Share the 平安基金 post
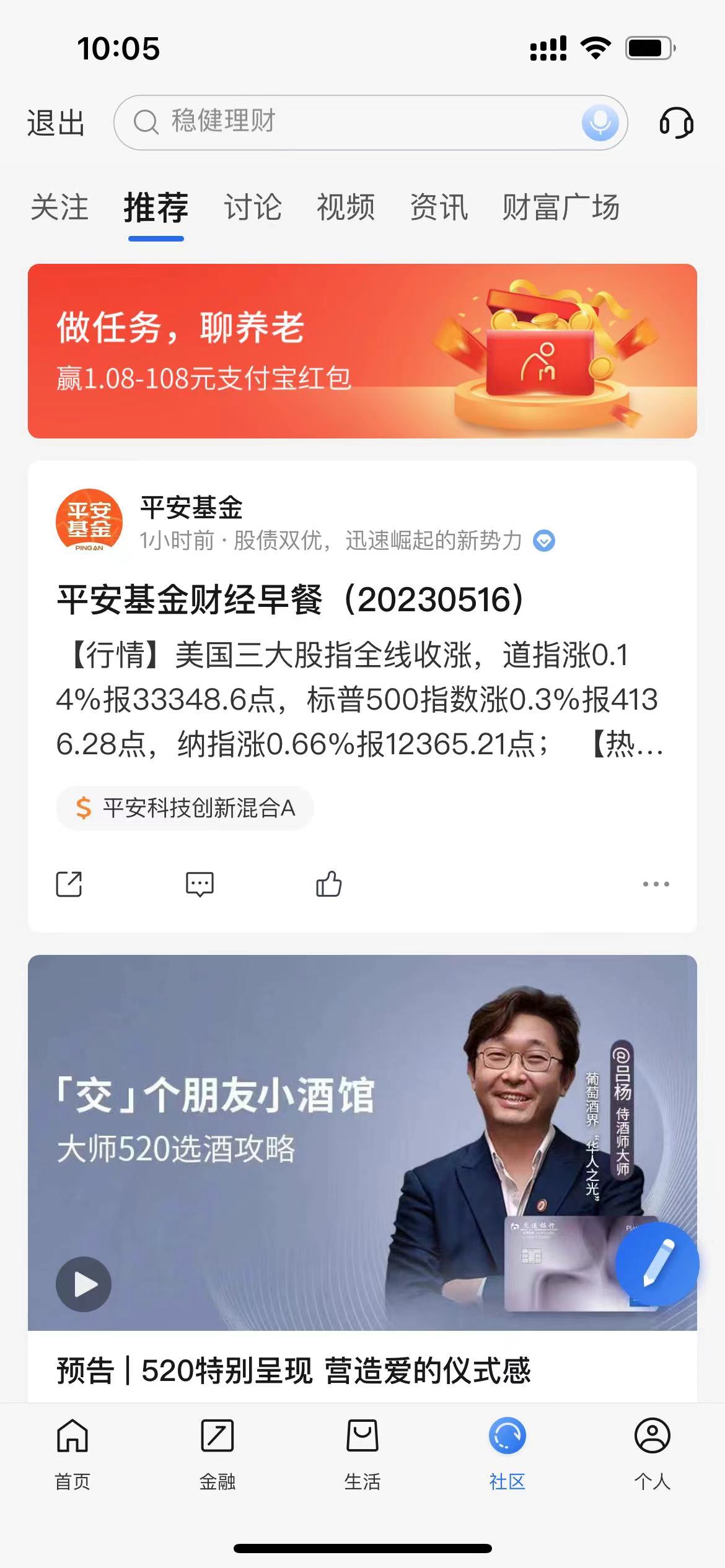 pos(69,884)
